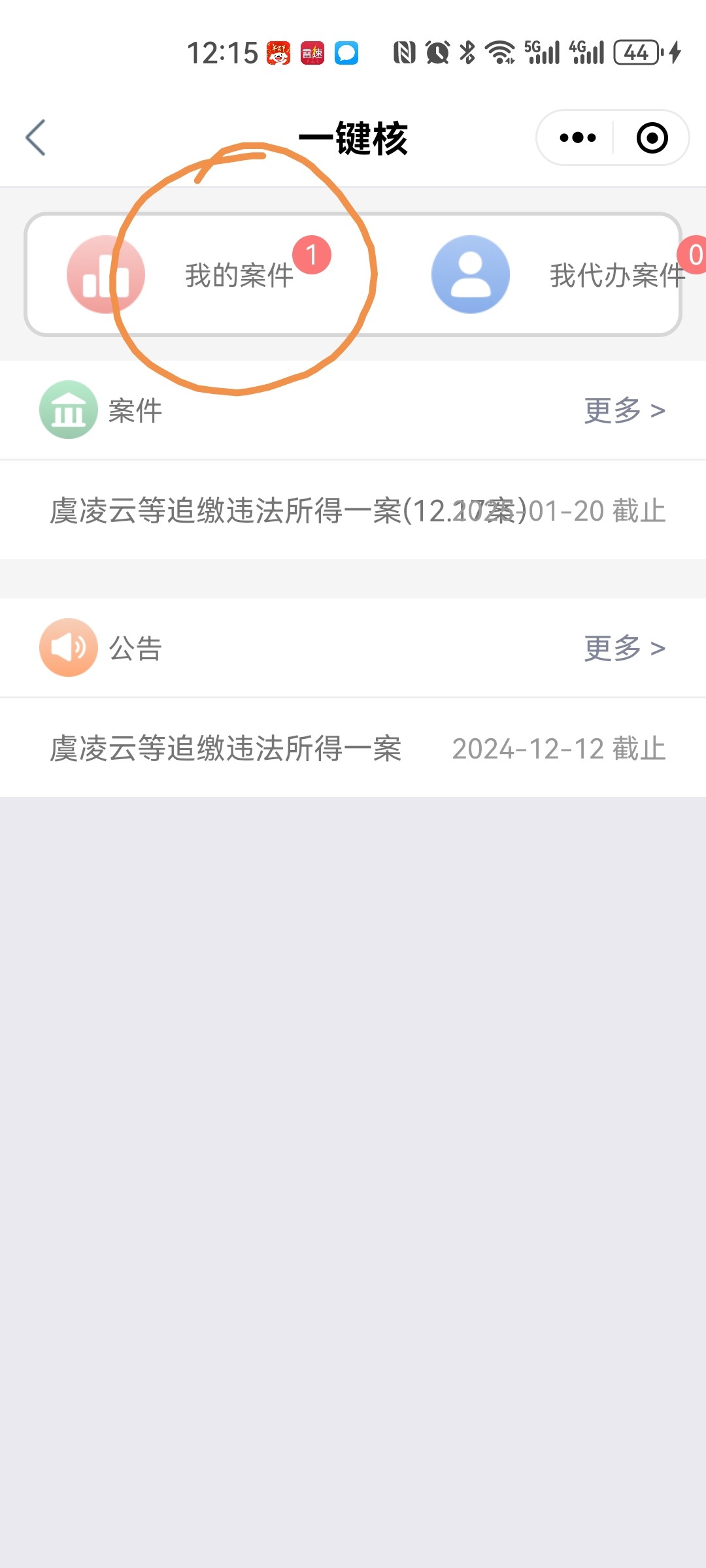View 更多 in the 案件 section
The width and height of the screenshot is (706, 1568).
click(624, 410)
